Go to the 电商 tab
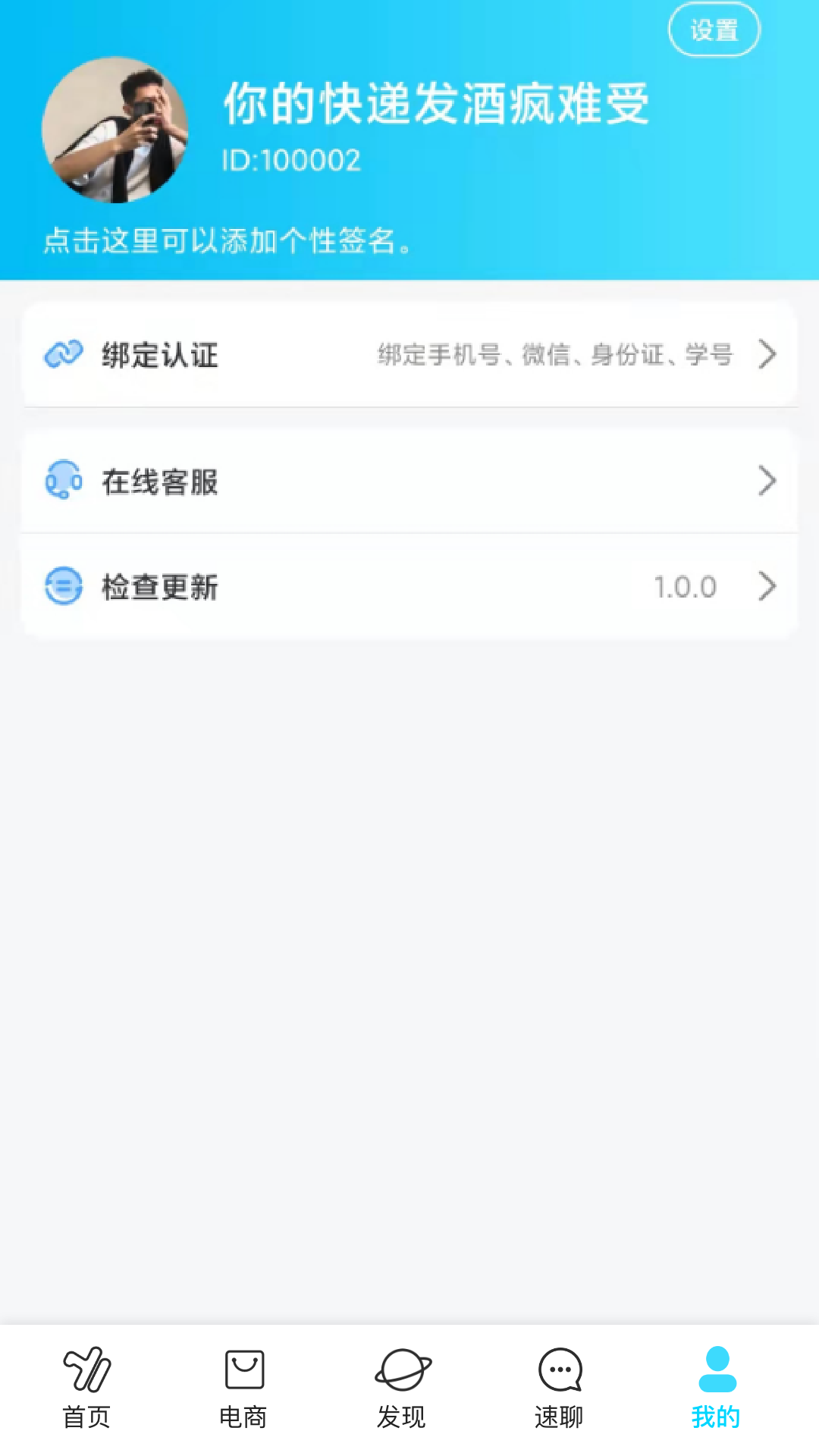 243,1388
